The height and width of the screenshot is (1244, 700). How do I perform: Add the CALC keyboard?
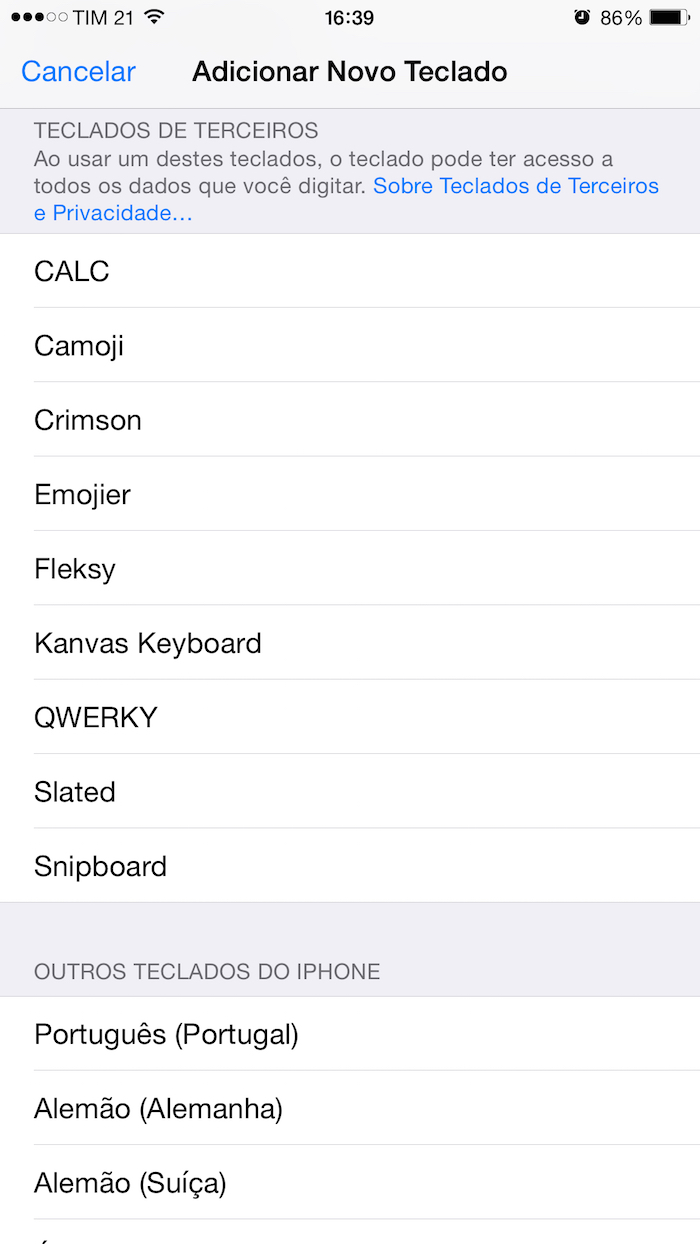(x=350, y=271)
